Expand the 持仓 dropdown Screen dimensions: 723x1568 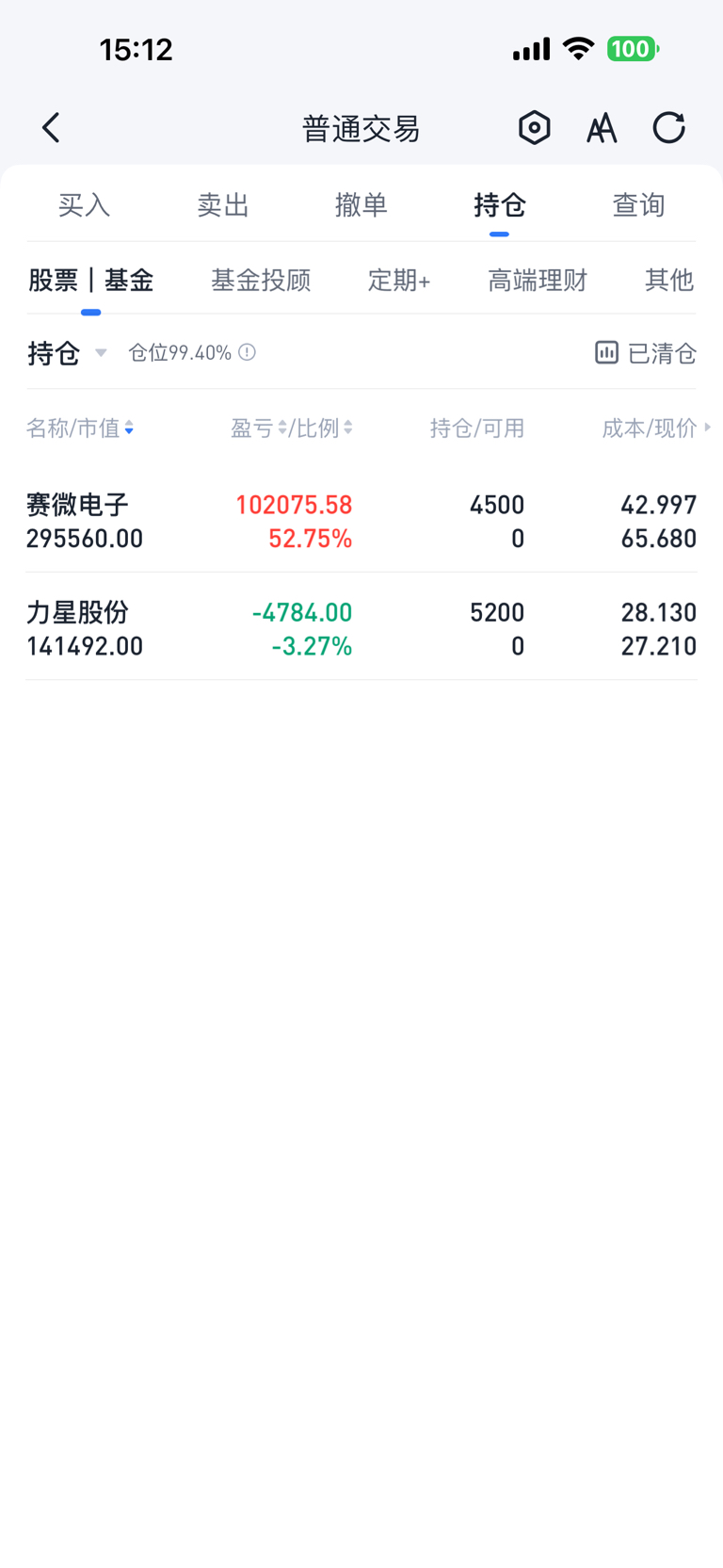68,353
